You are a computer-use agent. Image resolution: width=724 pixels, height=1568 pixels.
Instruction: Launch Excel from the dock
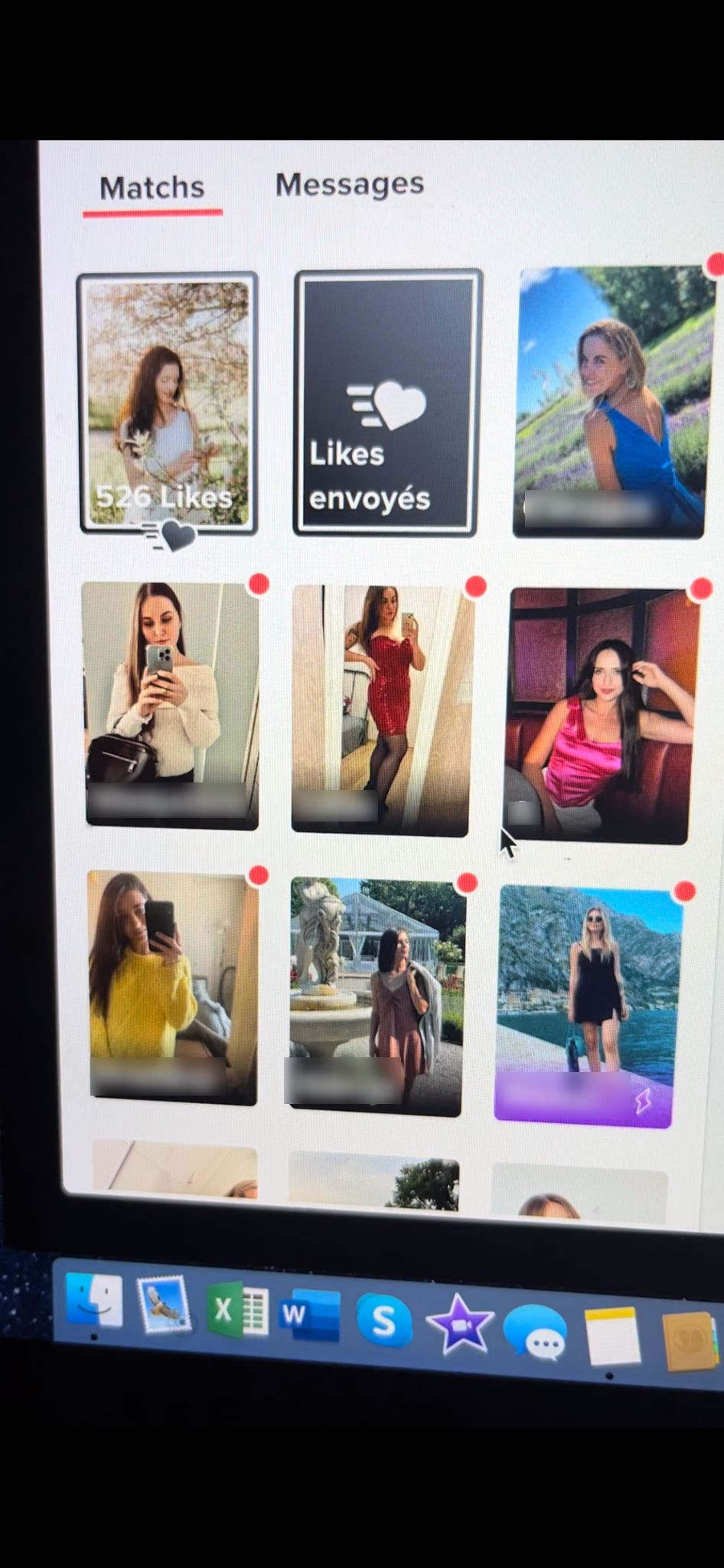tap(236, 1309)
